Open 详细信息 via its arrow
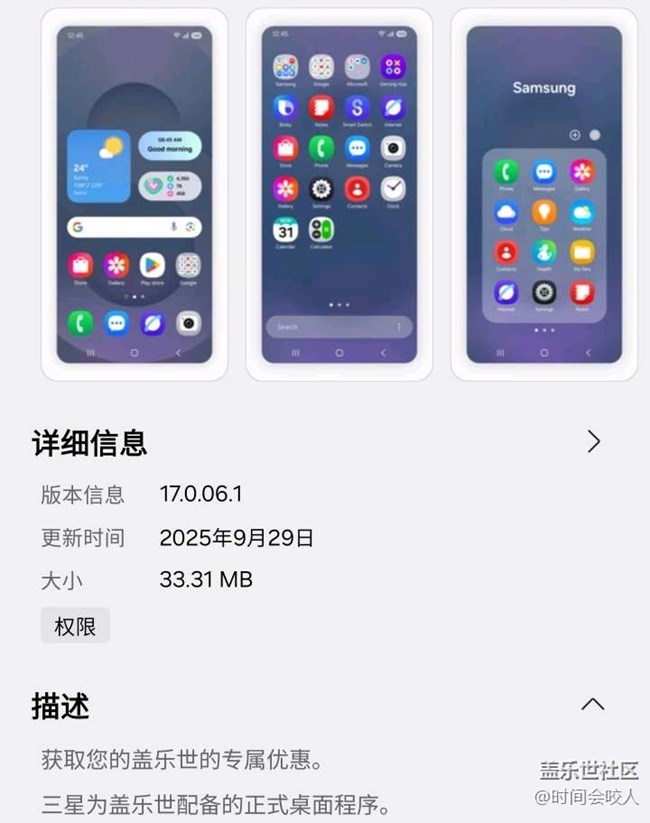Image resolution: width=650 pixels, height=823 pixels. [593, 442]
